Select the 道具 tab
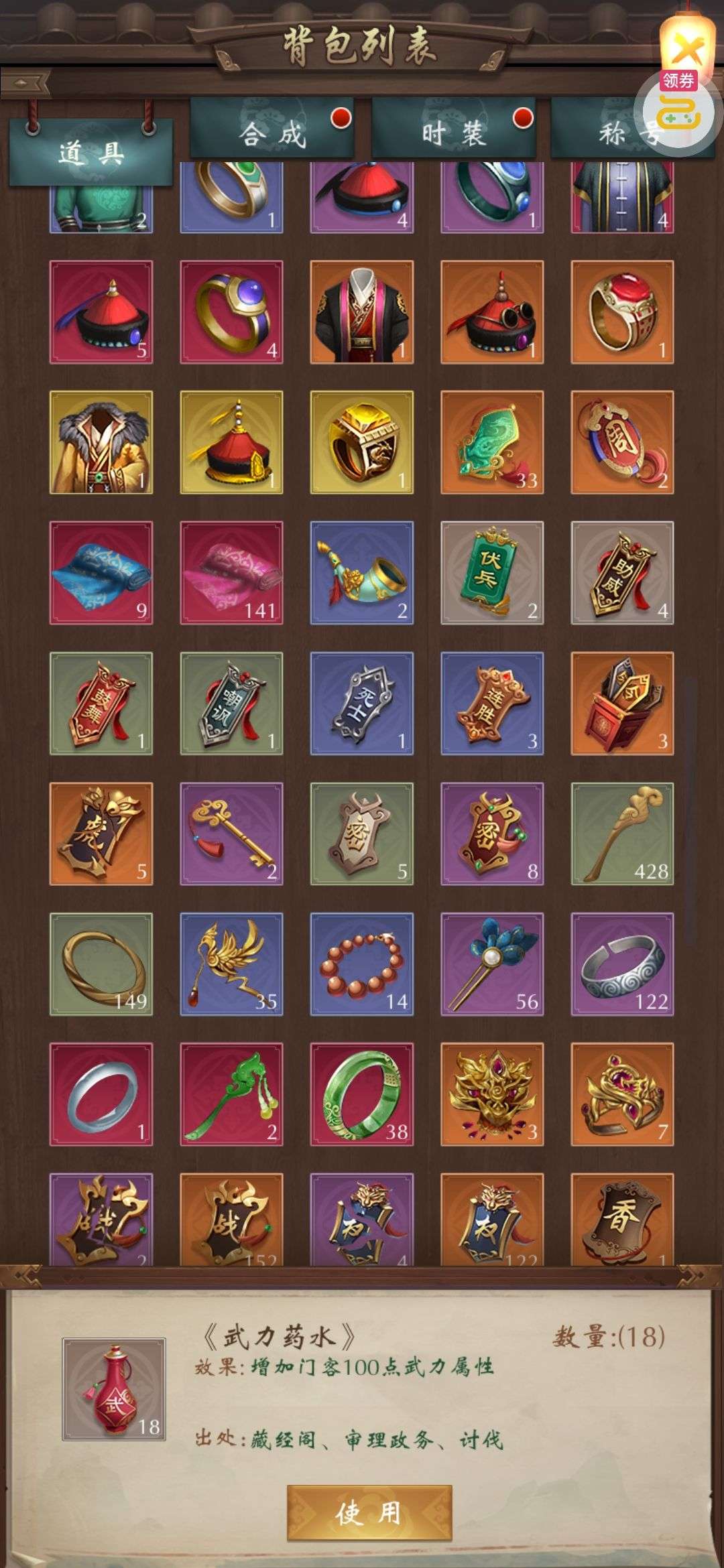 tap(90, 154)
